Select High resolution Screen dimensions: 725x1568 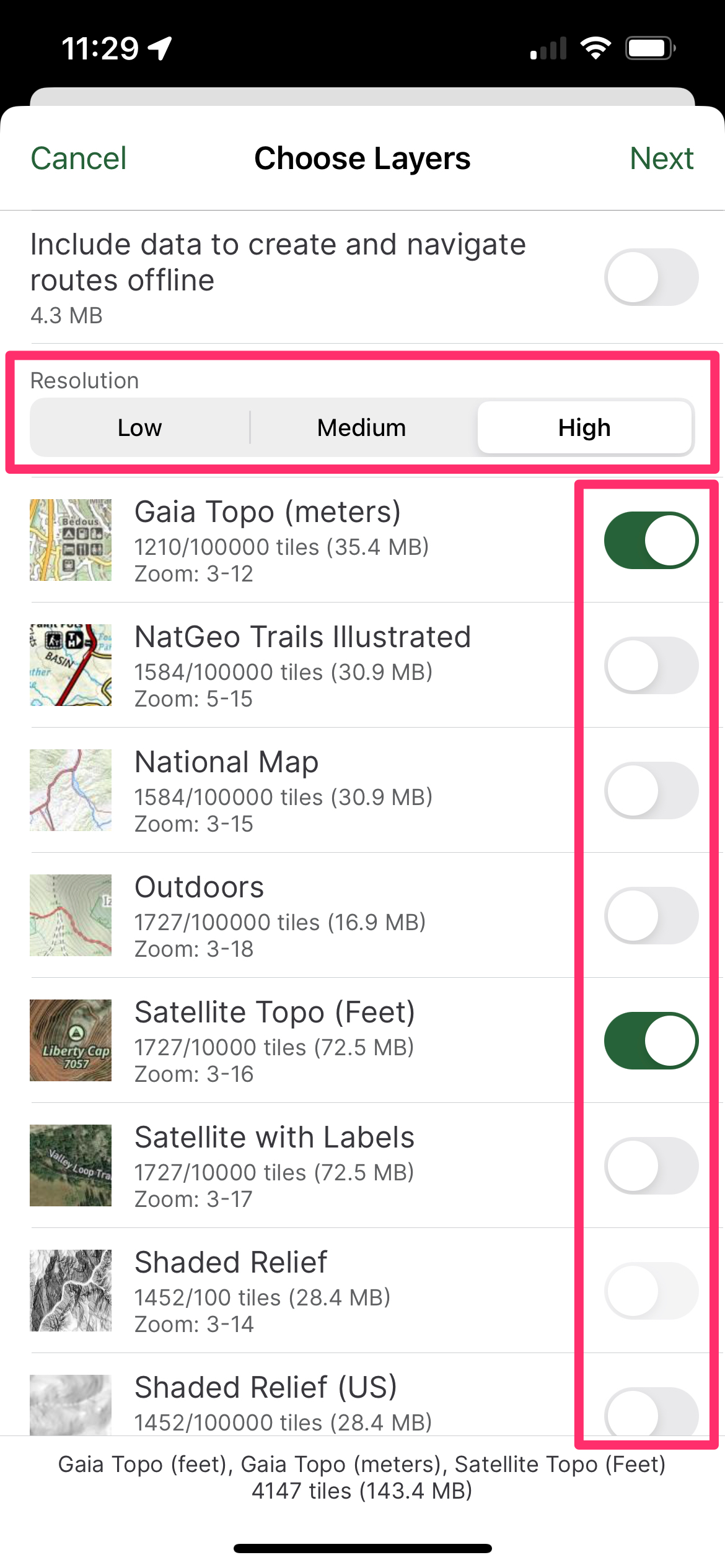[x=584, y=428]
